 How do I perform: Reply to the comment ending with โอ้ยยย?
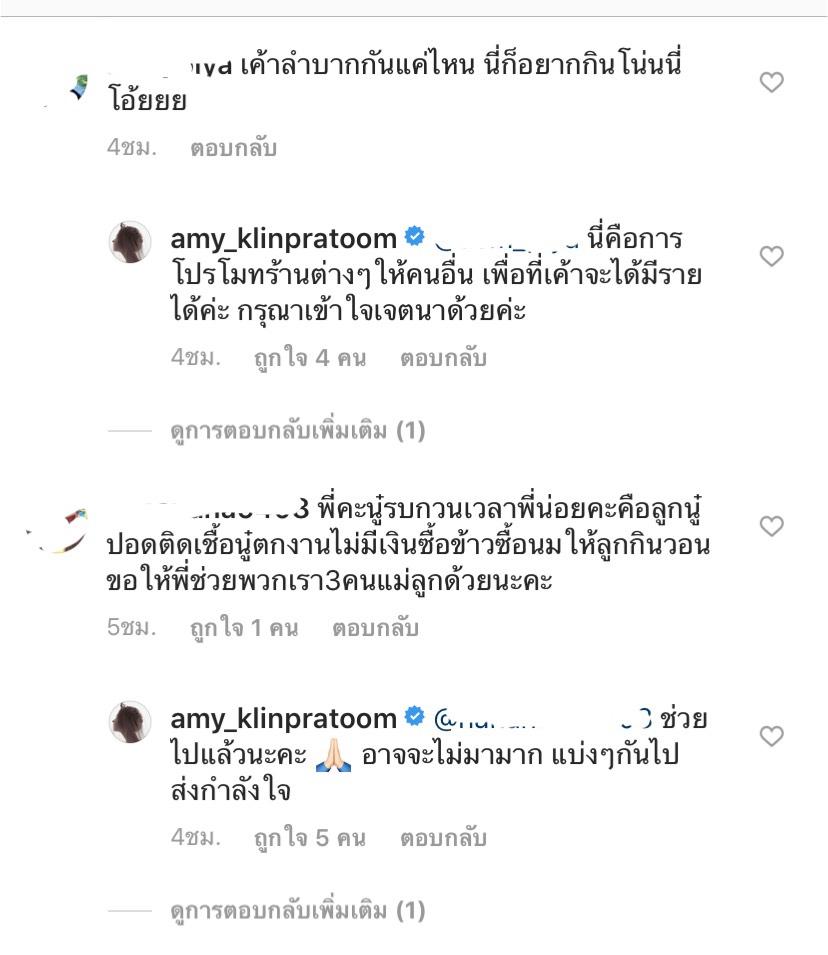point(233,149)
